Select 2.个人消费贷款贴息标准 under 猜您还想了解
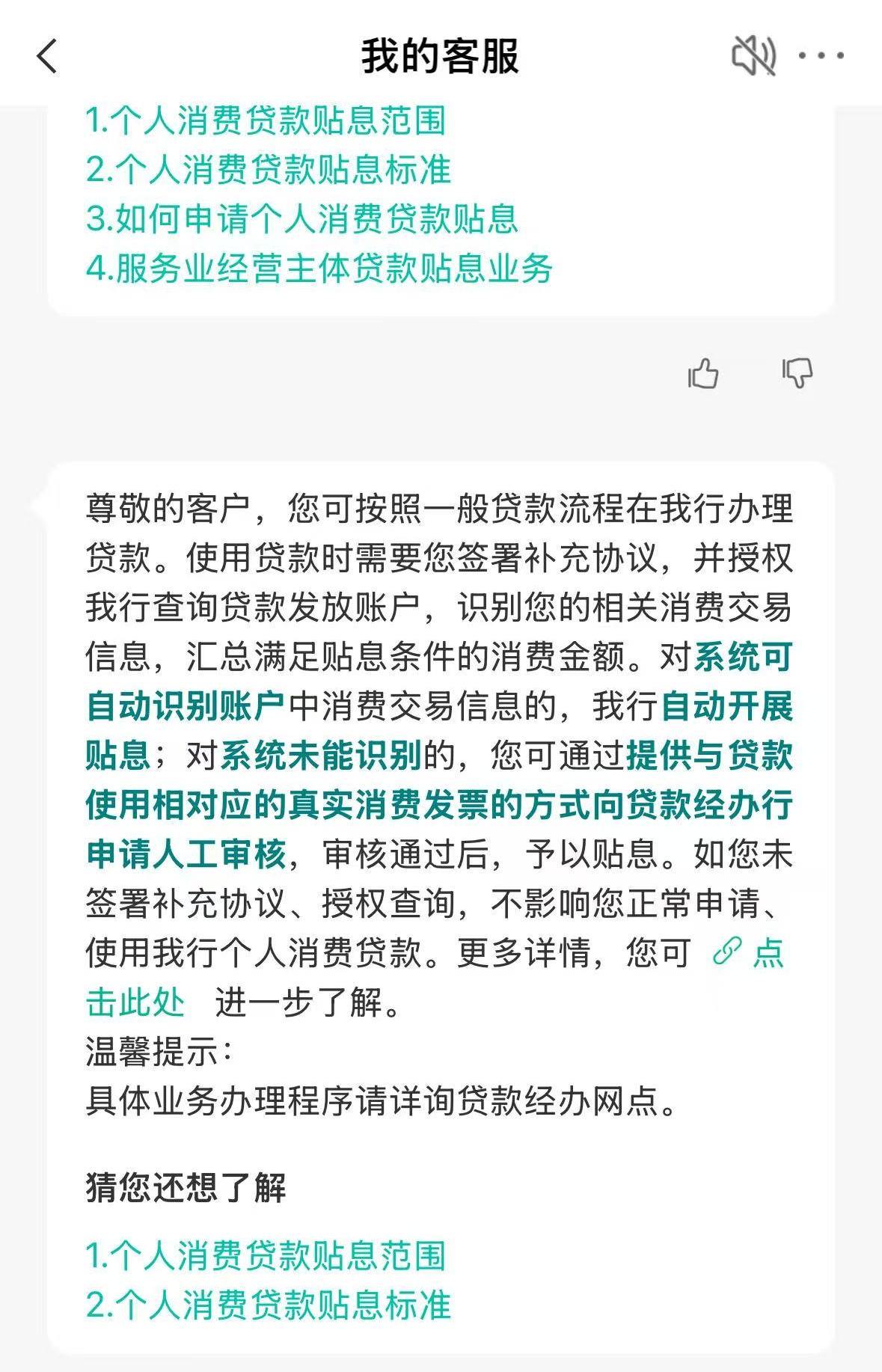Viewport: 882px width, 1372px height. coord(268,1305)
